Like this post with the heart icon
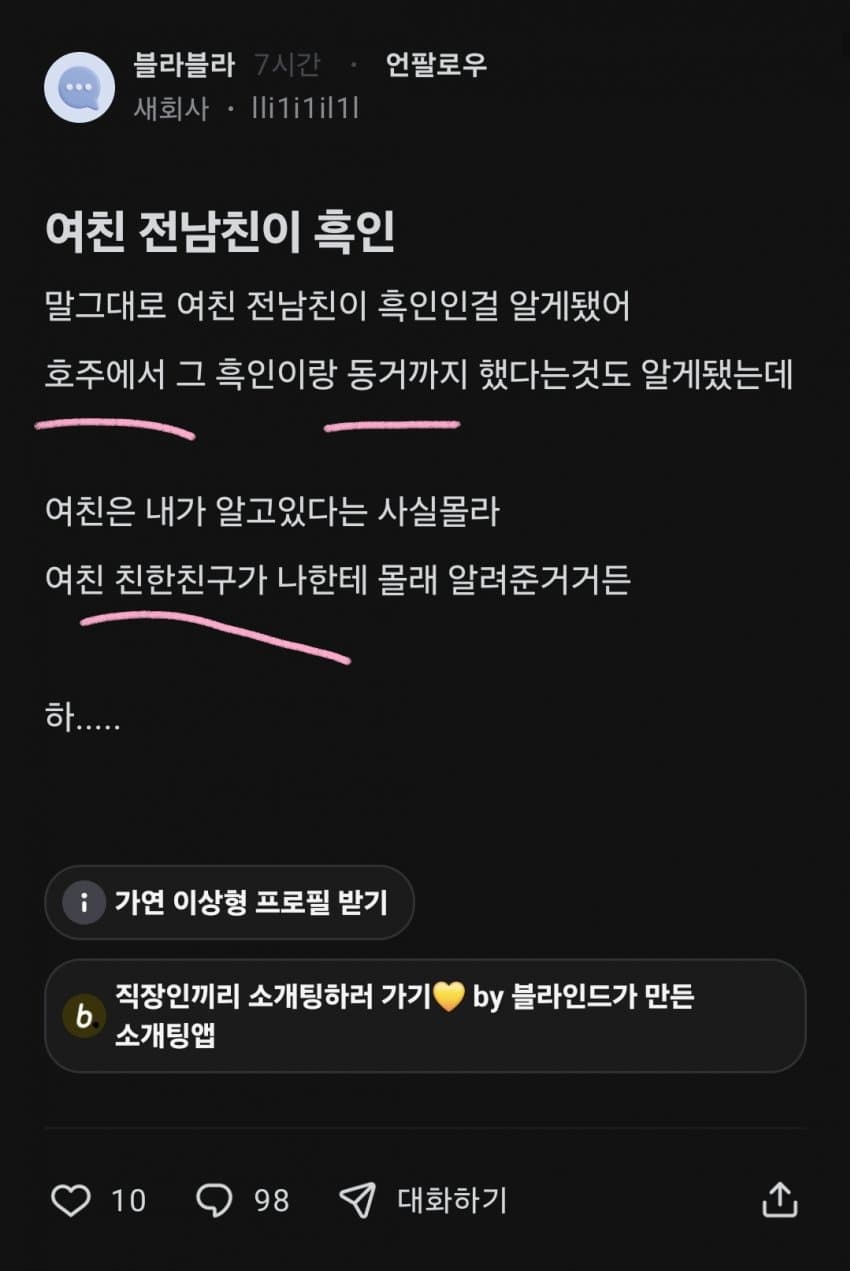 point(70,1199)
